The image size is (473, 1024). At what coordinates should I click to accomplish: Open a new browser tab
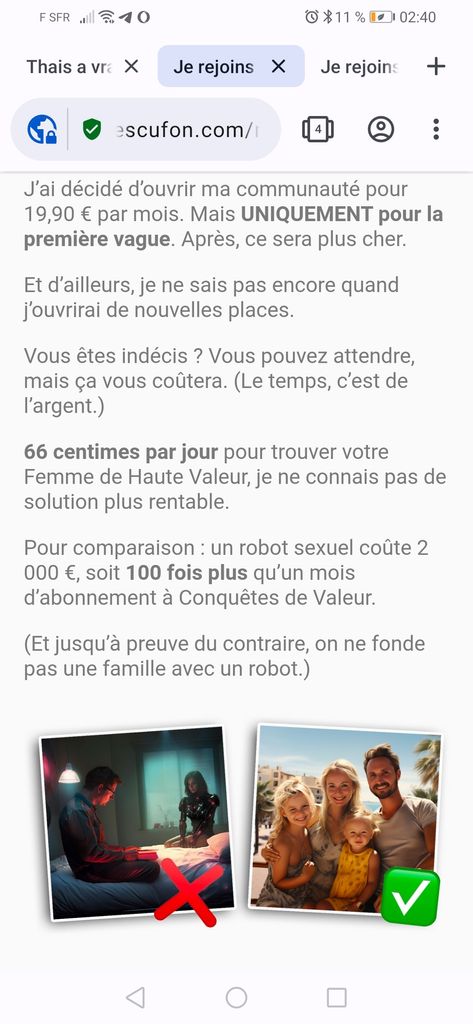click(436, 66)
